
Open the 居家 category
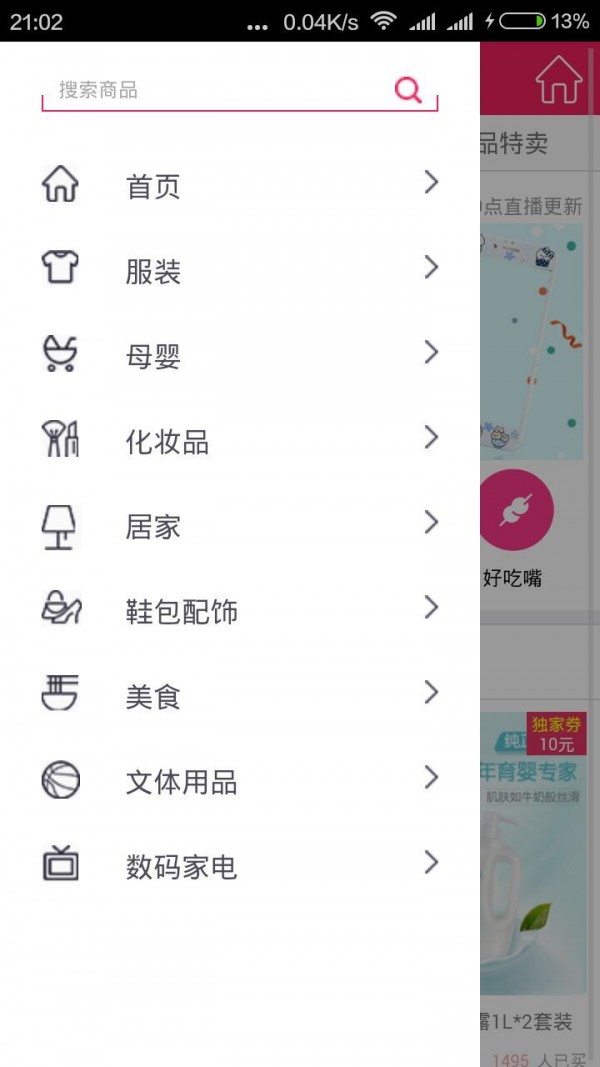coord(240,526)
